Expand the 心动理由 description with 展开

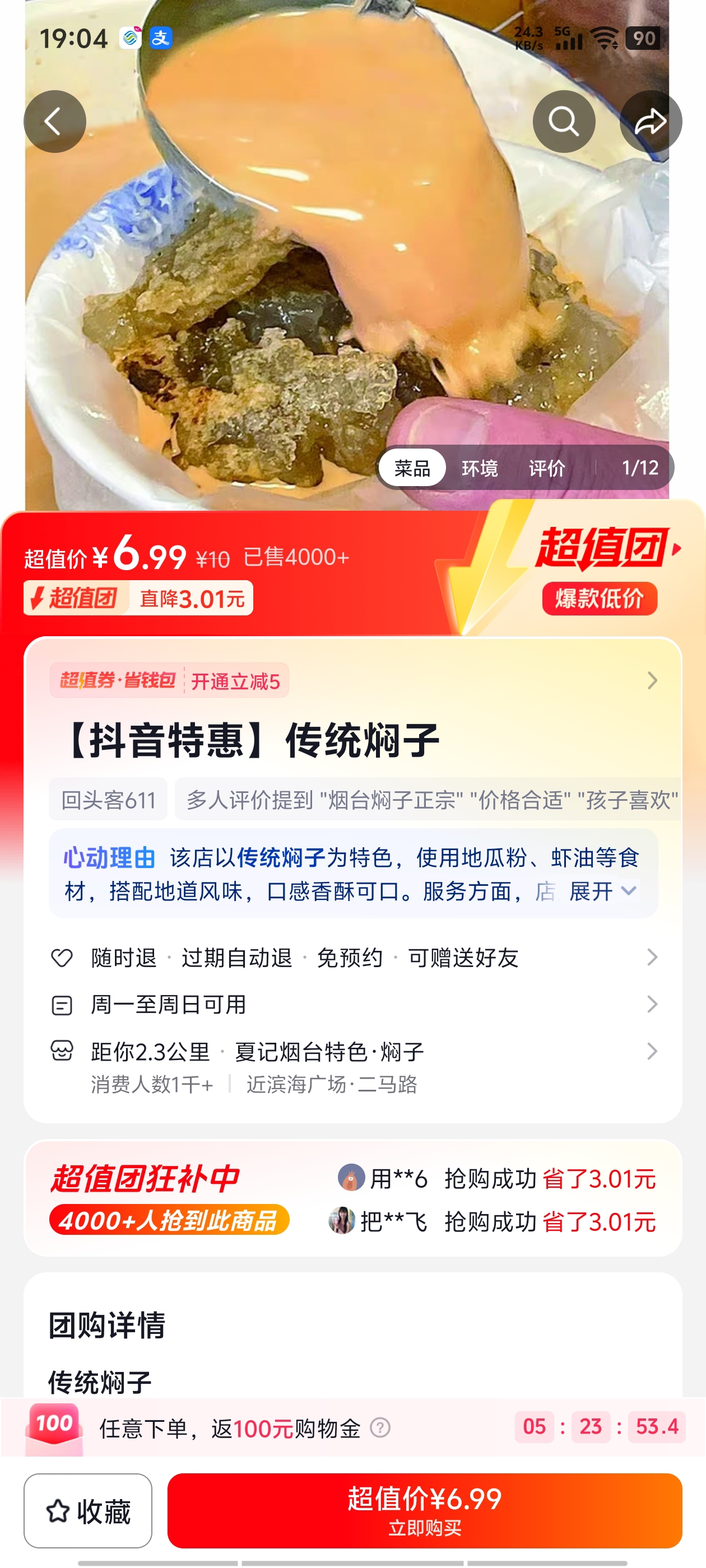pos(602,891)
